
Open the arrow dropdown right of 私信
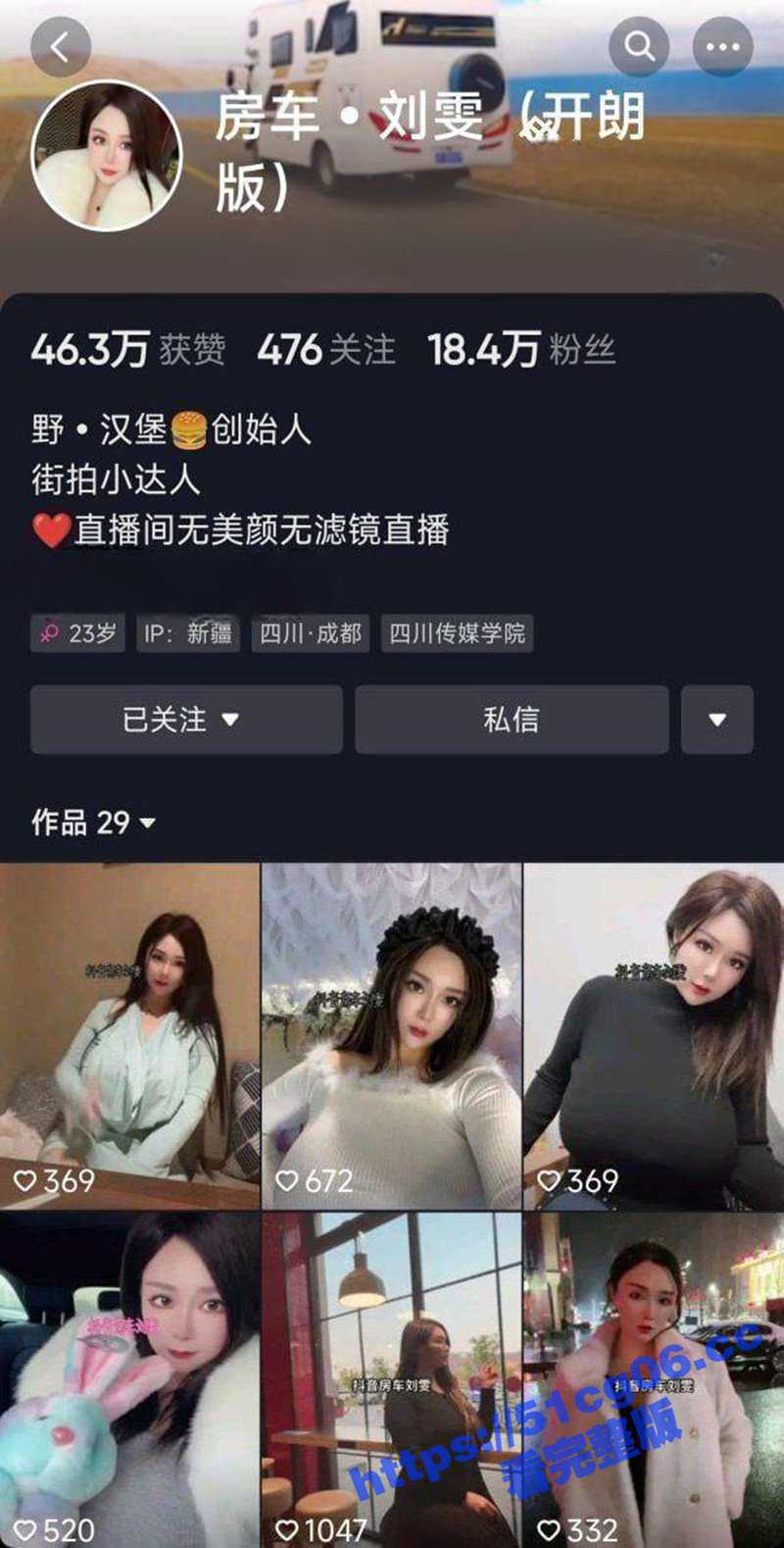(718, 721)
